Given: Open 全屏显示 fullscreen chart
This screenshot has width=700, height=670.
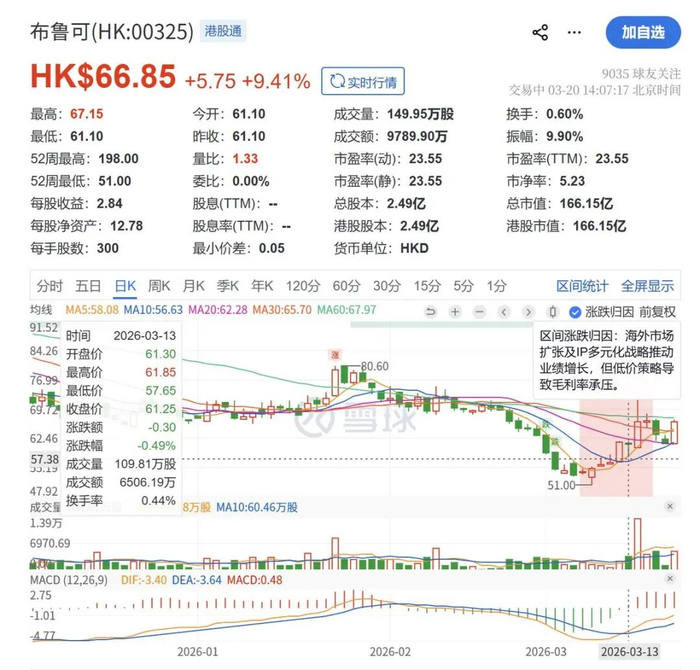Looking at the screenshot, I should (x=648, y=285).
